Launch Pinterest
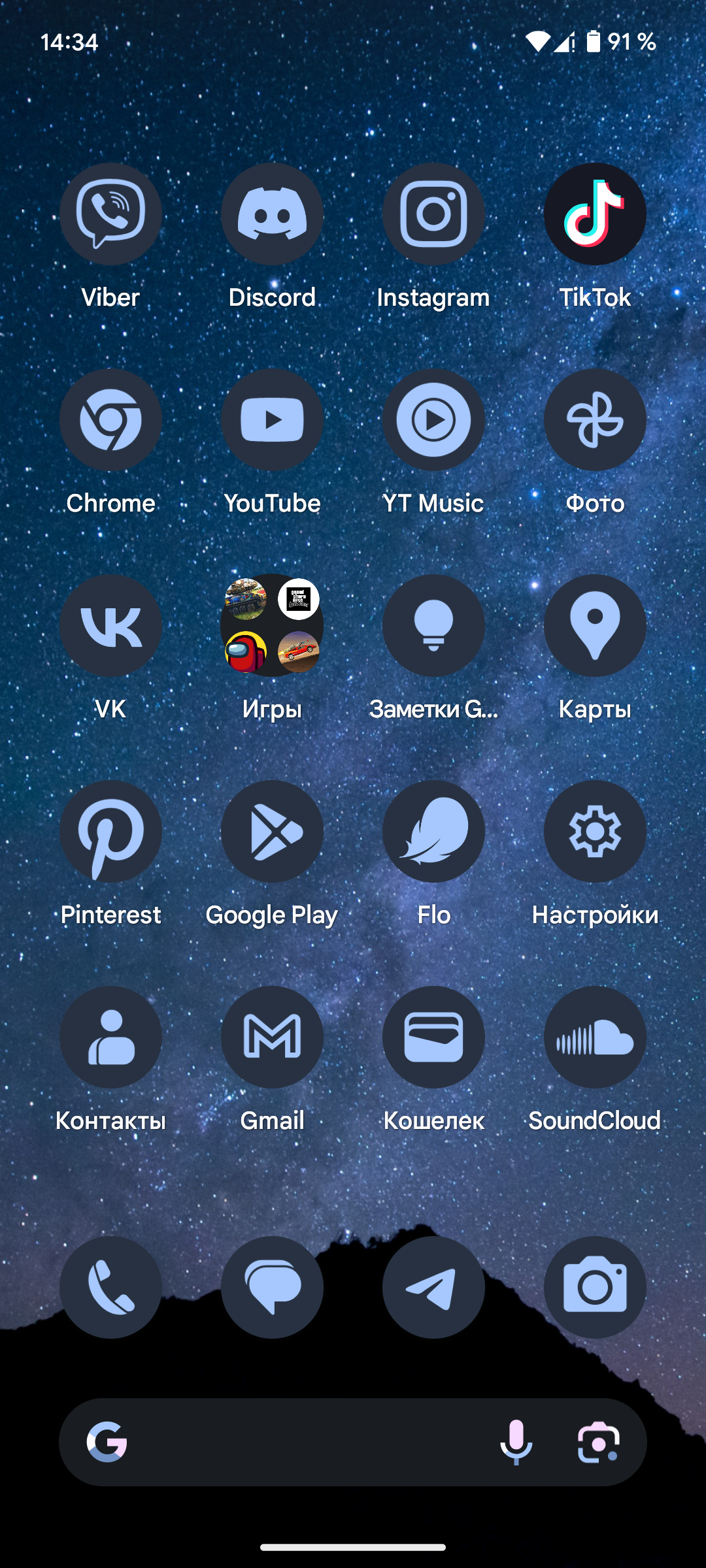 pos(110,831)
